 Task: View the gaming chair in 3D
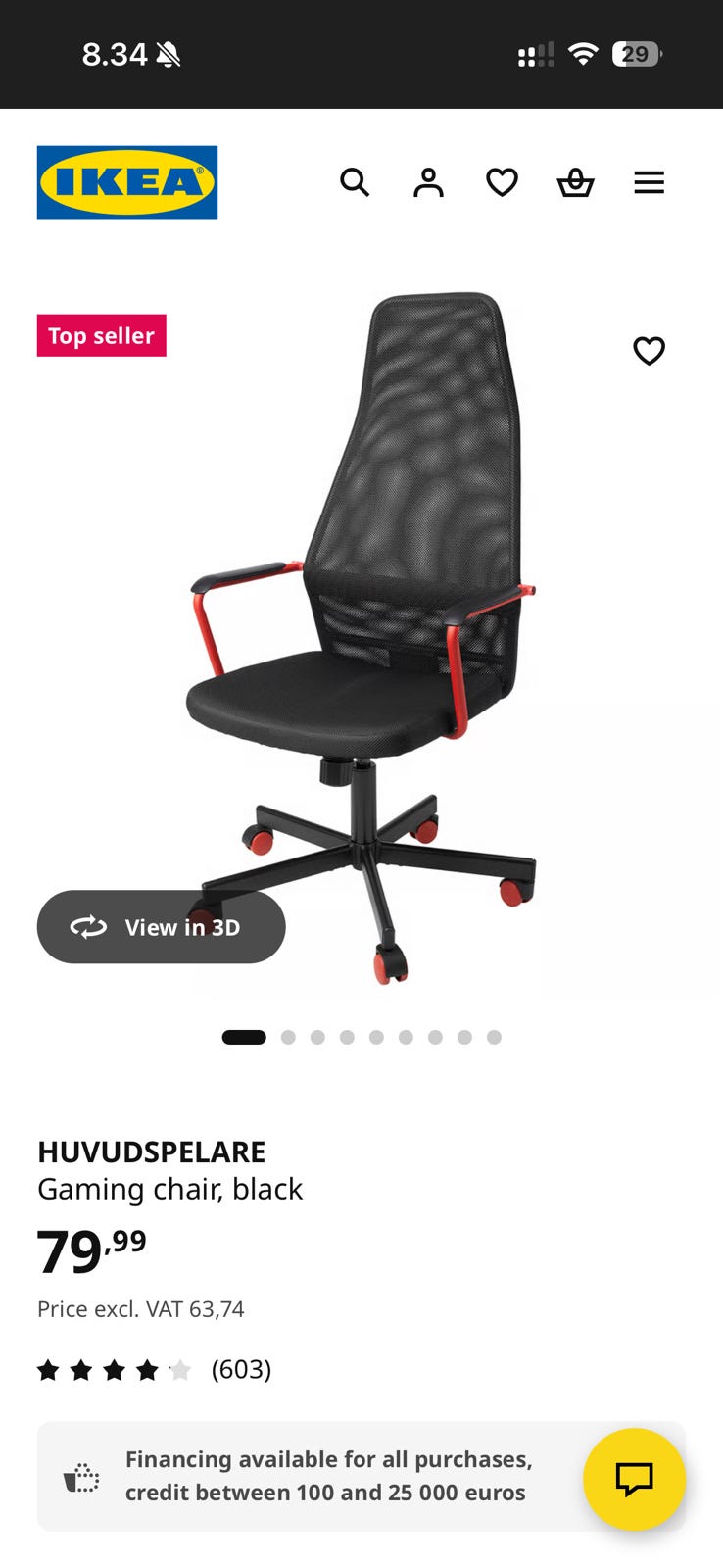point(161,927)
